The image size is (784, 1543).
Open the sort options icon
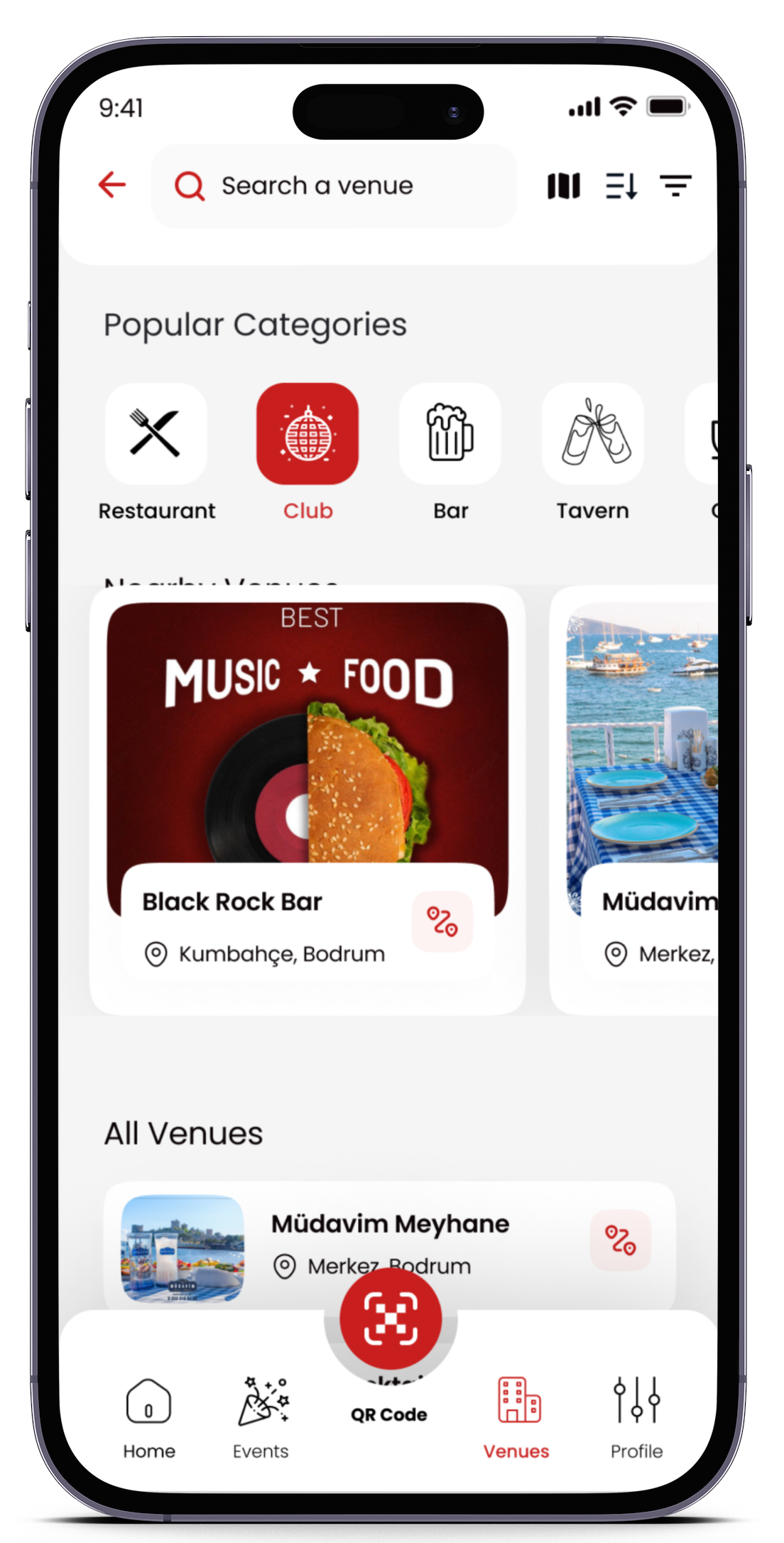(x=621, y=186)
